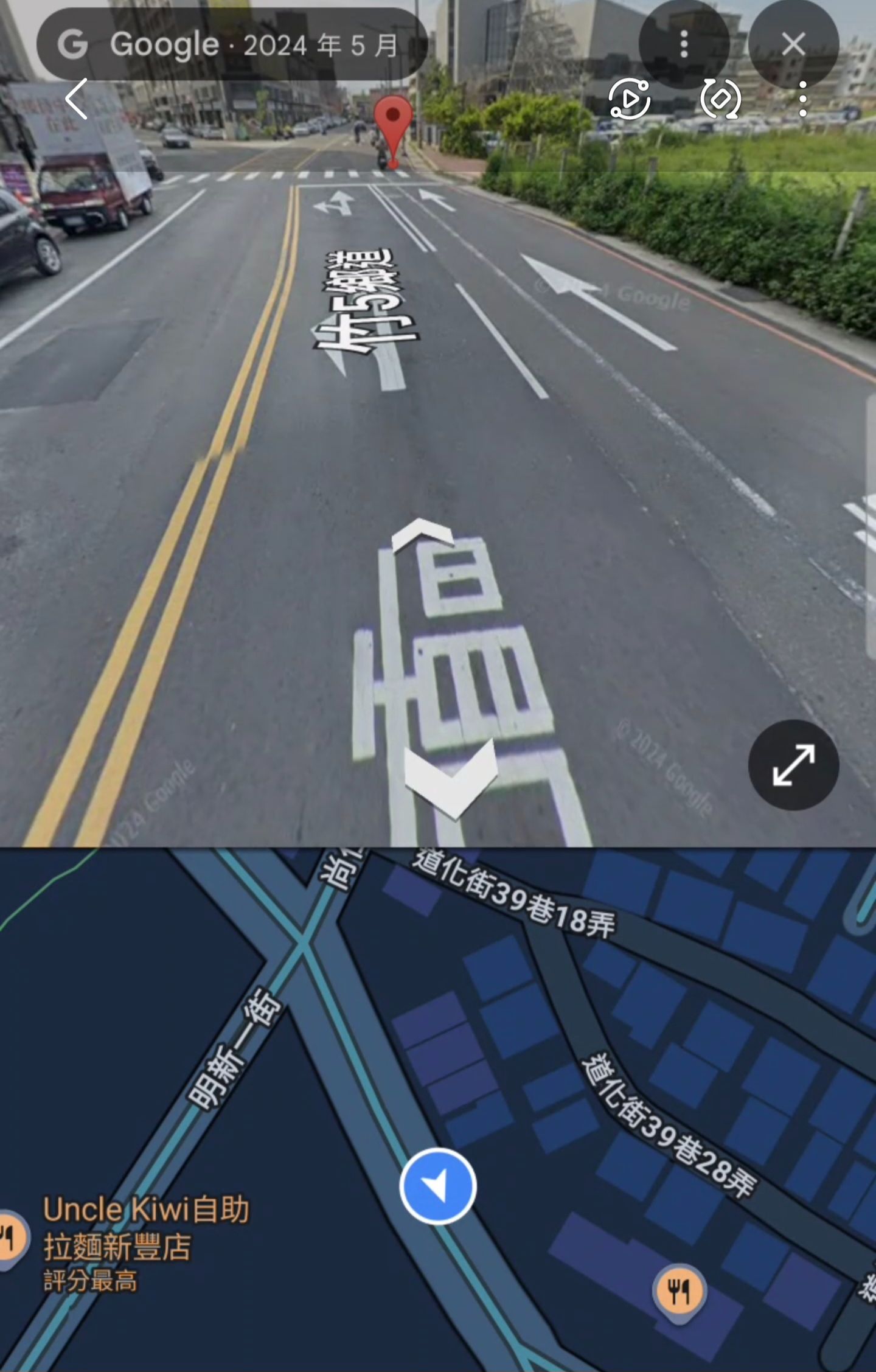Go back using the white arrow
876x1372 pixels.
[77, 99]
